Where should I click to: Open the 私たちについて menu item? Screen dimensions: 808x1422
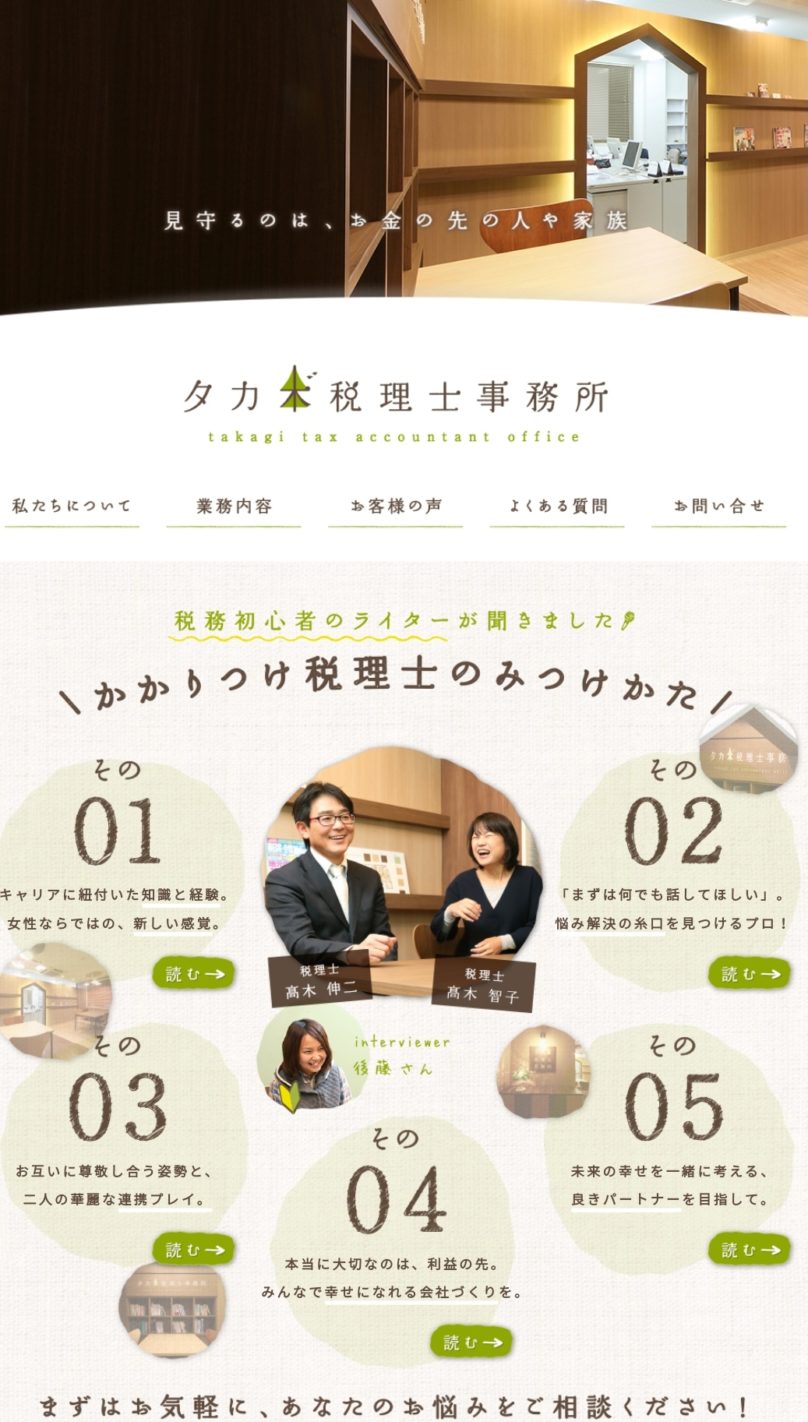[x=71, y=506]
